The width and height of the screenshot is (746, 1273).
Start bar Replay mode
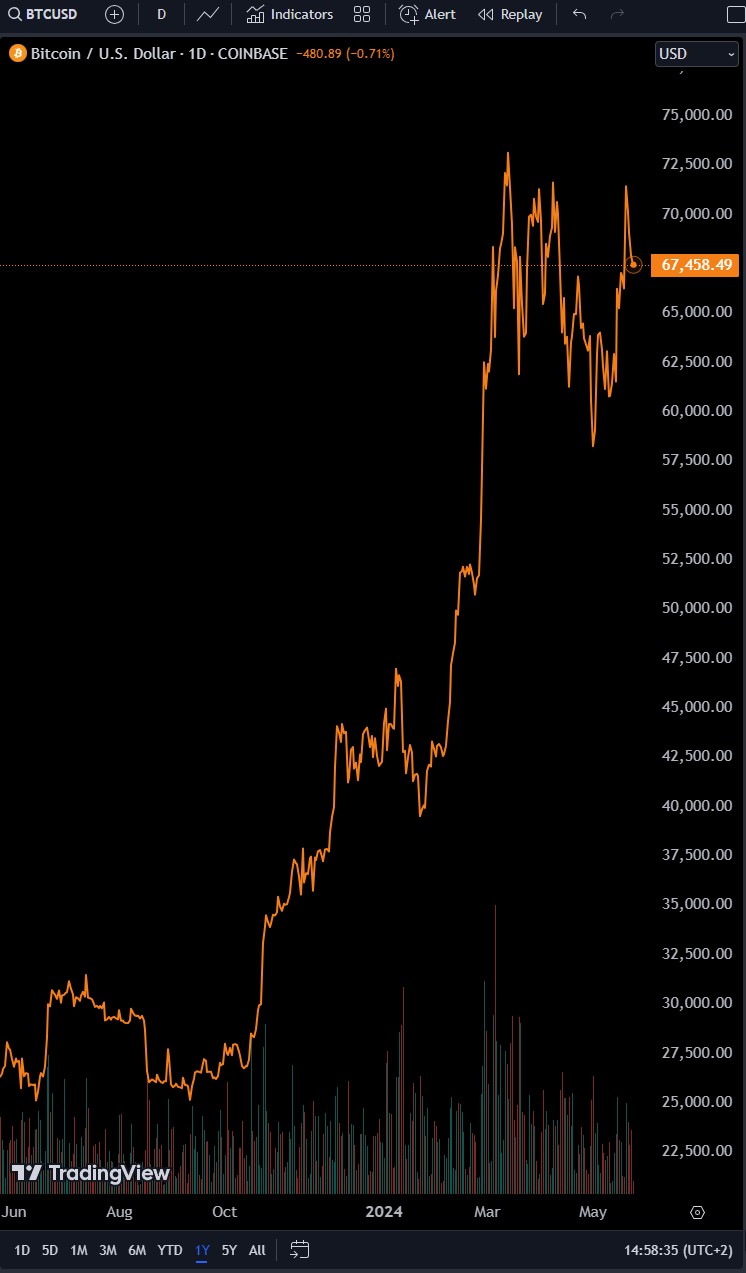coord(510,14)
